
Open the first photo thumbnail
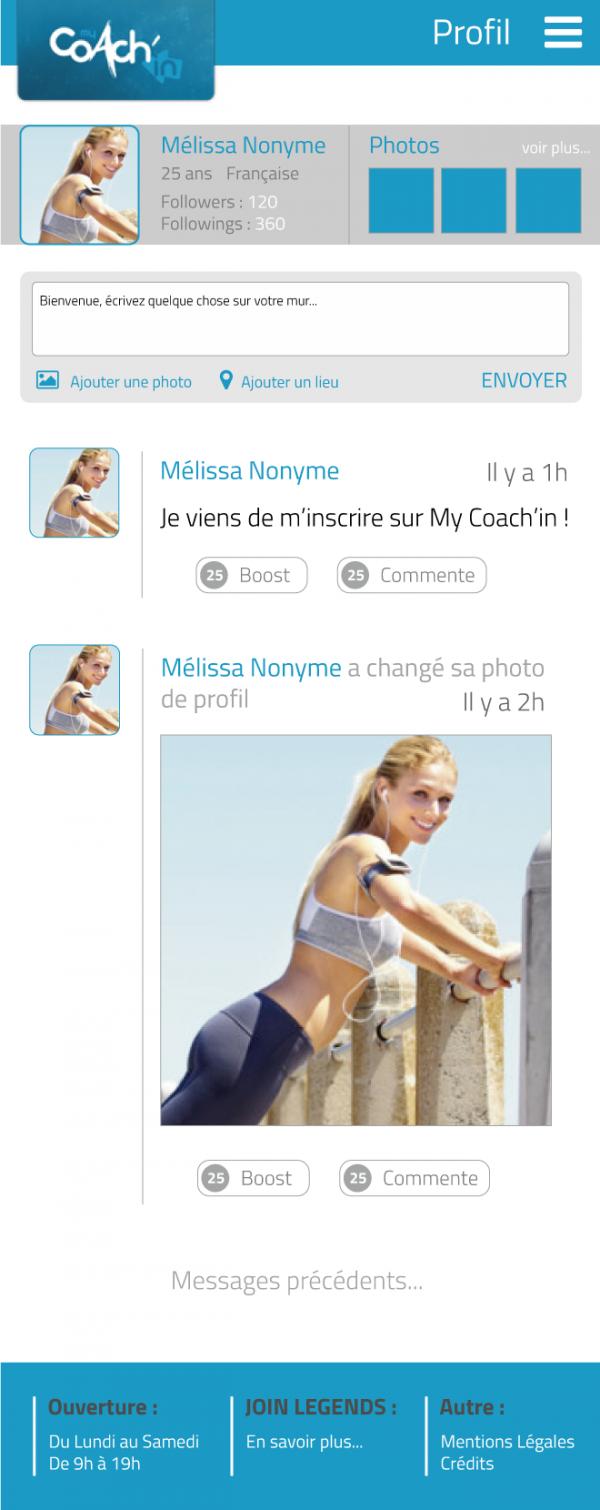[401, 200]
